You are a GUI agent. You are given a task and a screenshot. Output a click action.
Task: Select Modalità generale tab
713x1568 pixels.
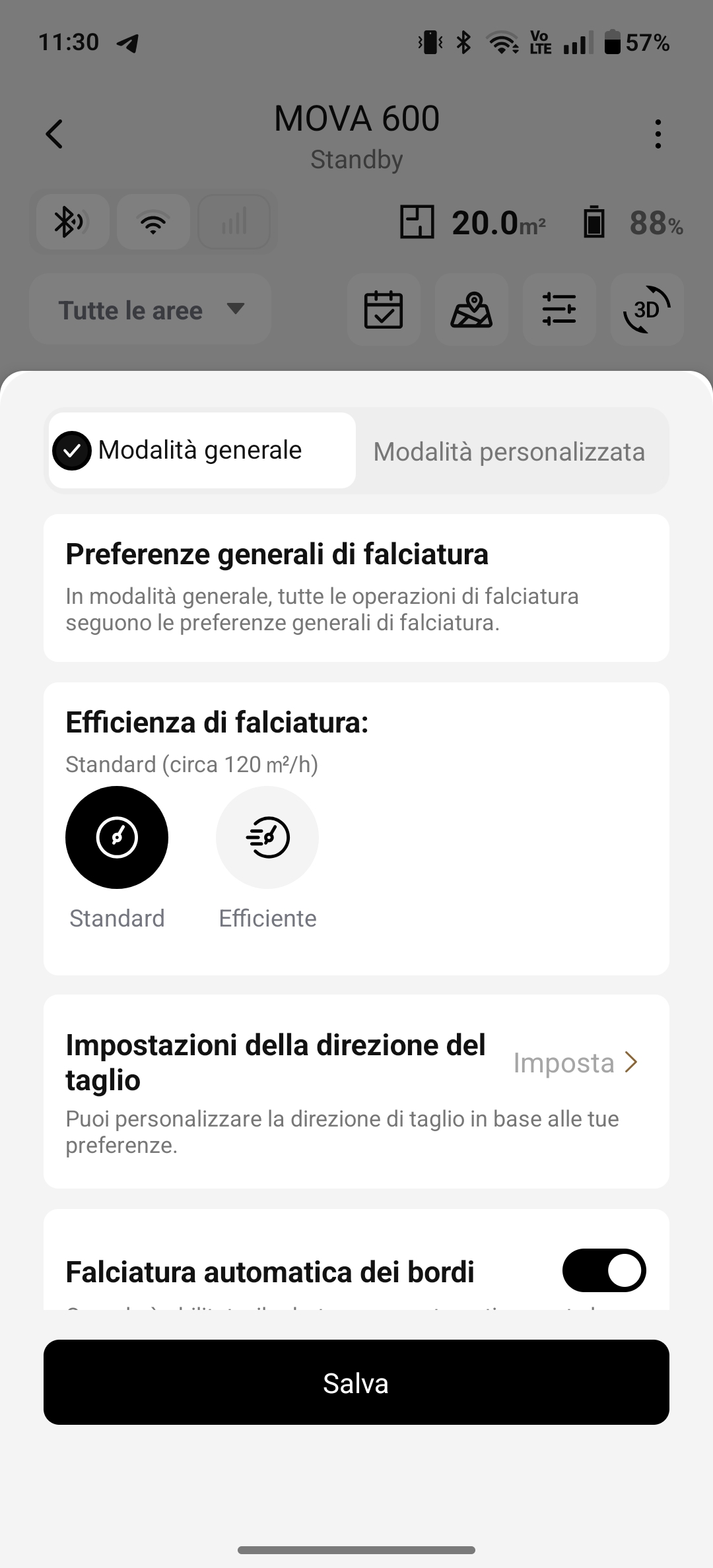pyautogui.click(x=202, y=451)
